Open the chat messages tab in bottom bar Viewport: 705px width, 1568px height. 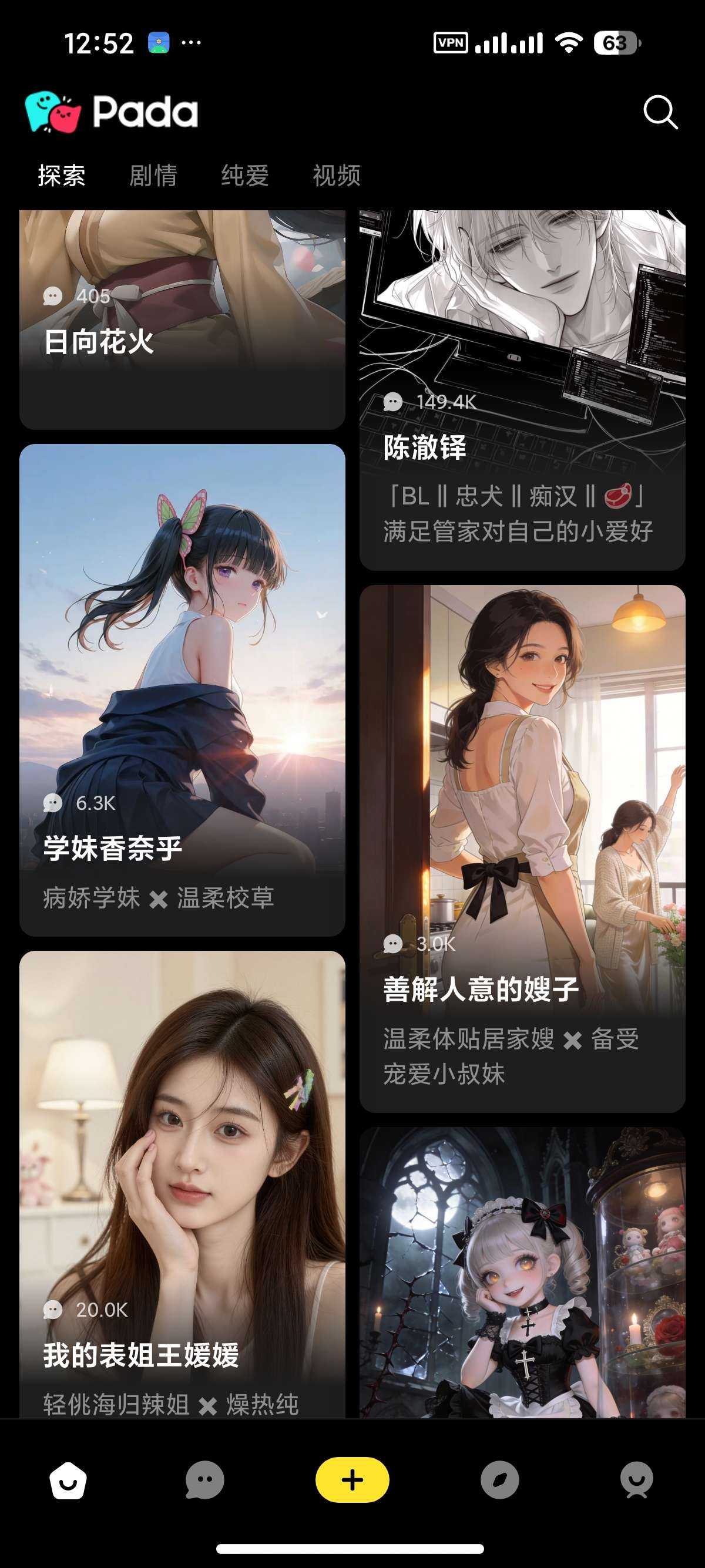click(x=204, y=1480)
